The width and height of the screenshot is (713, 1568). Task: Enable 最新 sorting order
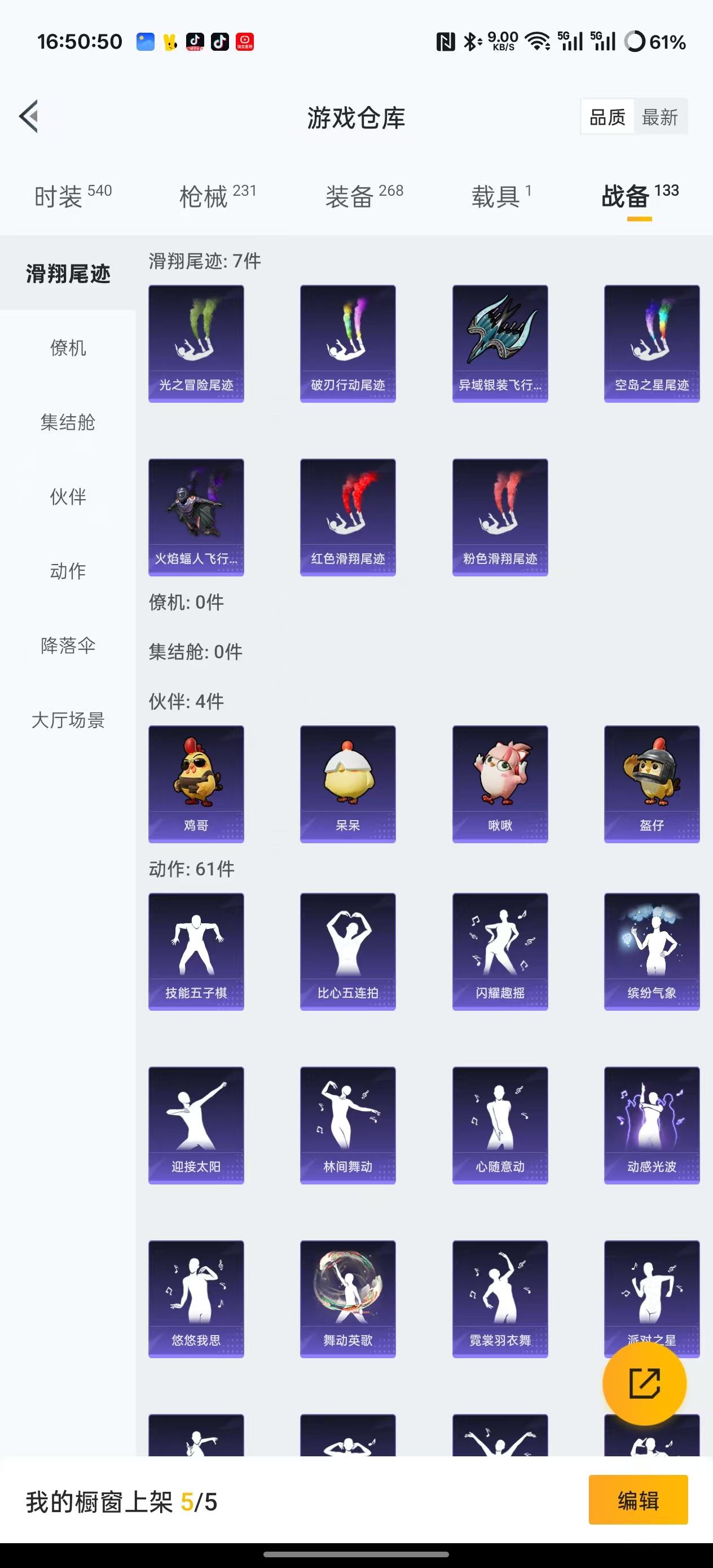pos(662,117)
